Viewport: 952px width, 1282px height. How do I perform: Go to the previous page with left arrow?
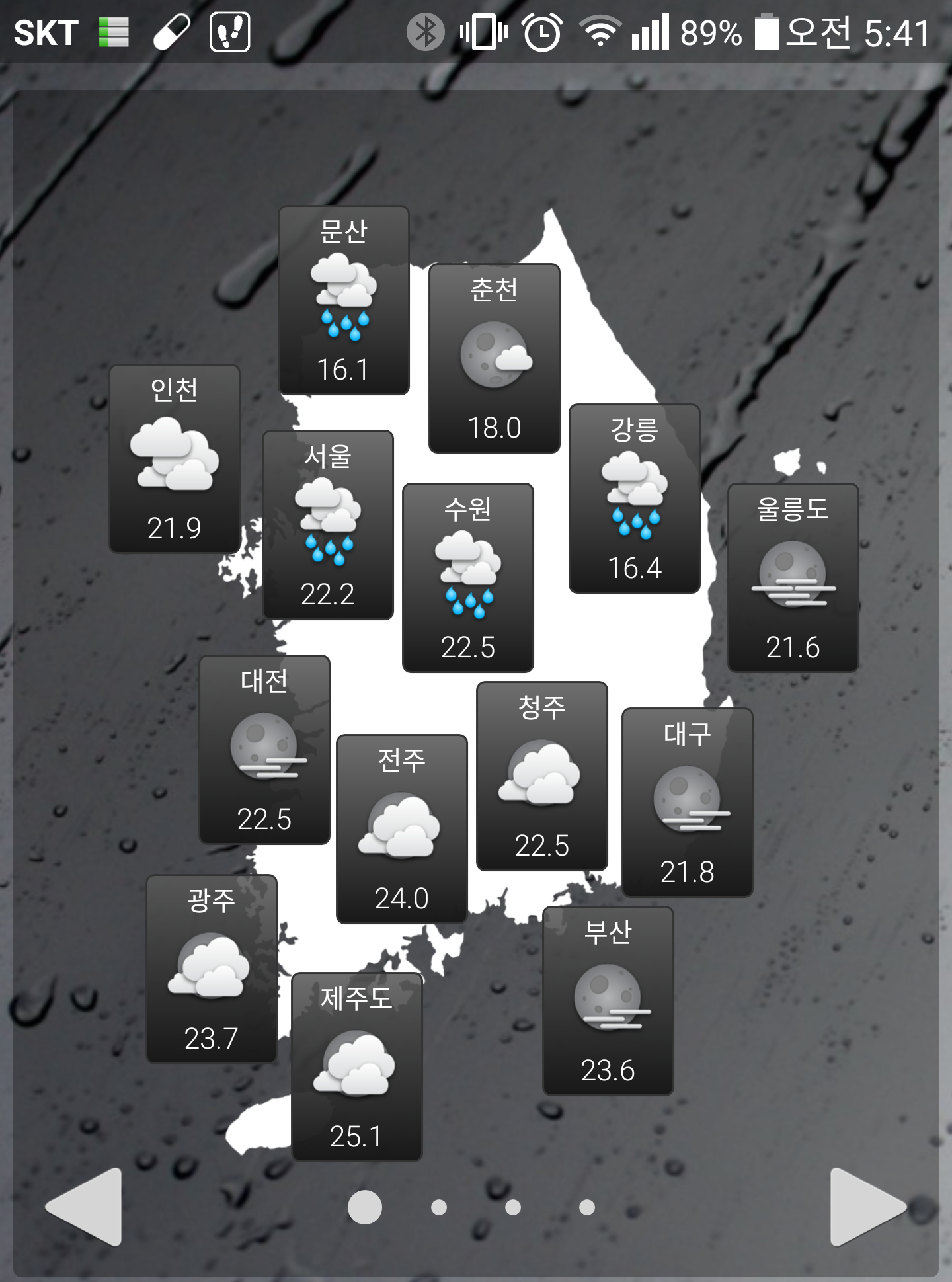[x=86, y=1207]
